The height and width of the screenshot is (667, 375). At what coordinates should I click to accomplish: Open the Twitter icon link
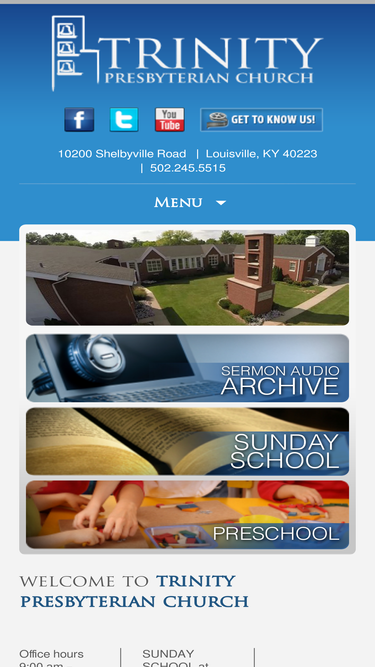[x=124, y=120]
